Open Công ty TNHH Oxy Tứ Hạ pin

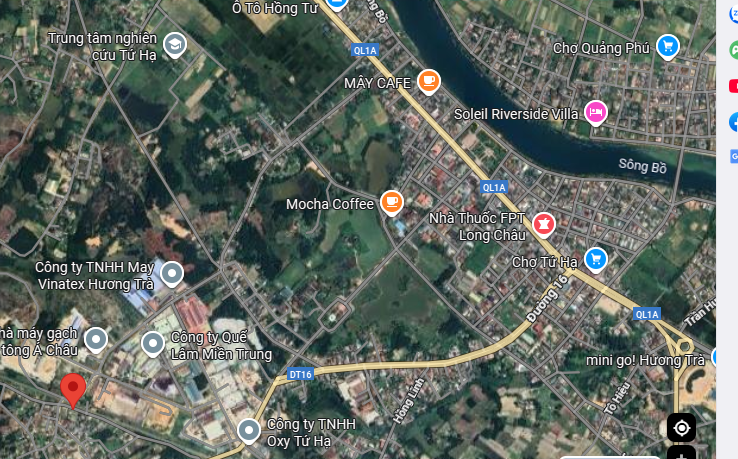pyautogui.click(x=249, y=431)
